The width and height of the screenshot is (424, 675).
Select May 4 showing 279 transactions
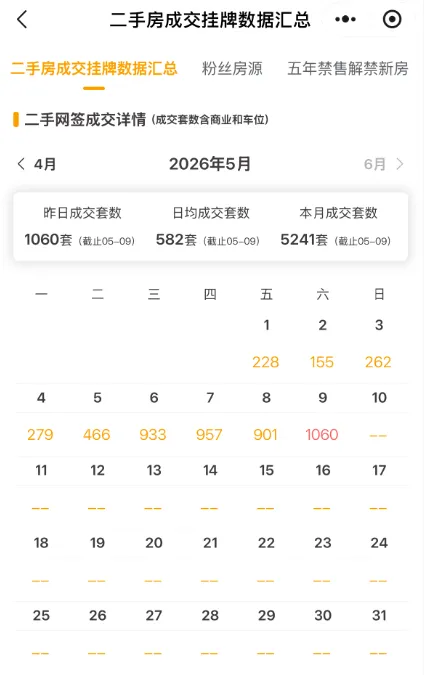click(41, 416)
